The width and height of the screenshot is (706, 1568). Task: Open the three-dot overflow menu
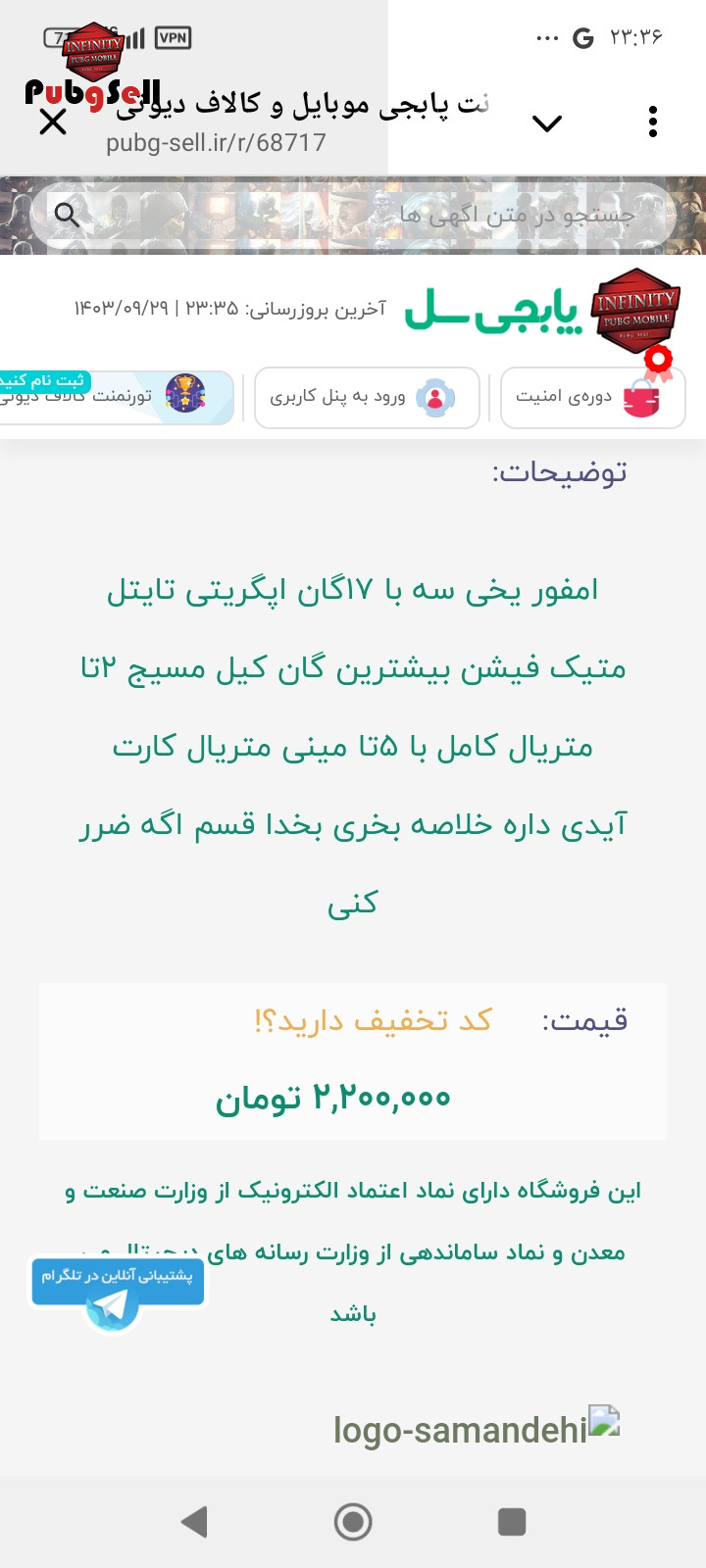click(x=653, y=122)
